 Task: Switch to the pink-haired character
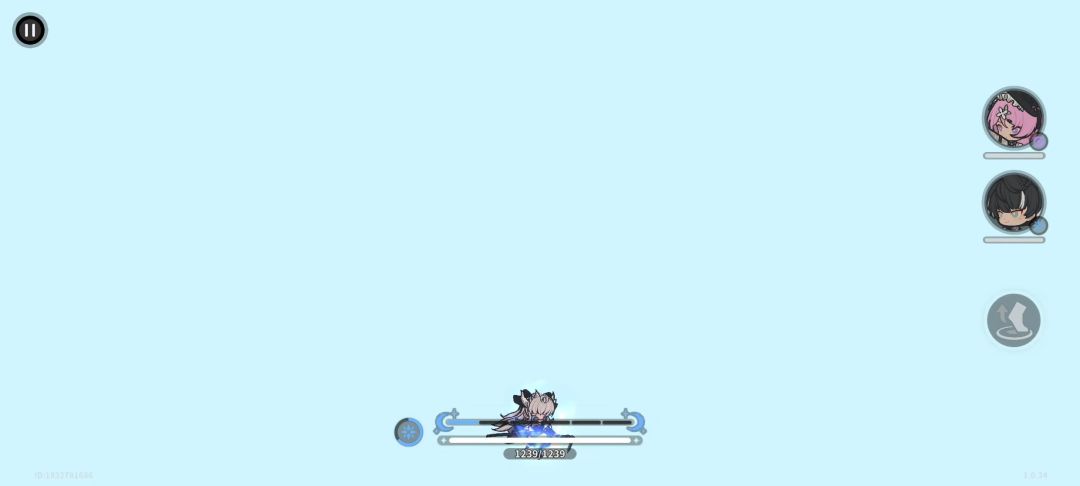(1013, 118)
